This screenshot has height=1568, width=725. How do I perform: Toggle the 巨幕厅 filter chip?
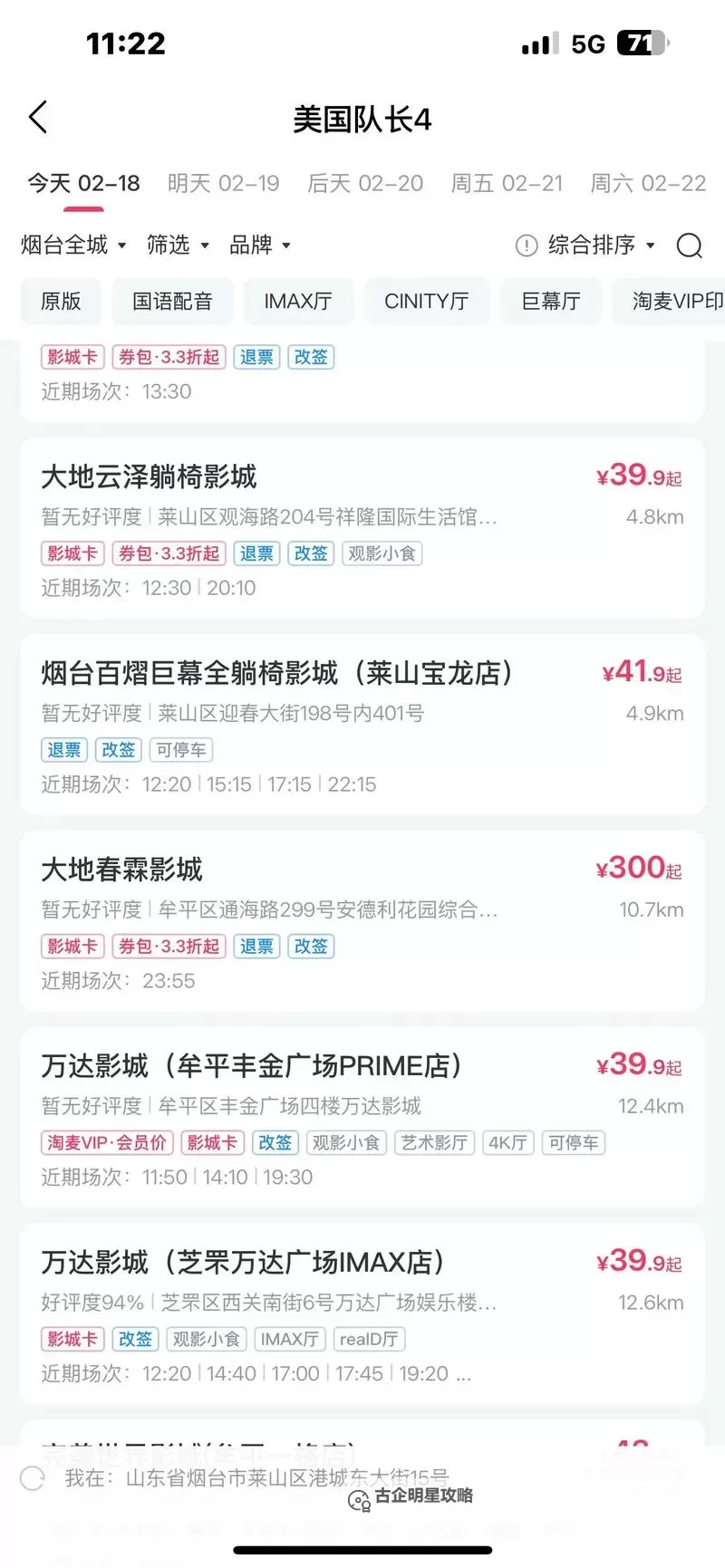coord(550,301)
